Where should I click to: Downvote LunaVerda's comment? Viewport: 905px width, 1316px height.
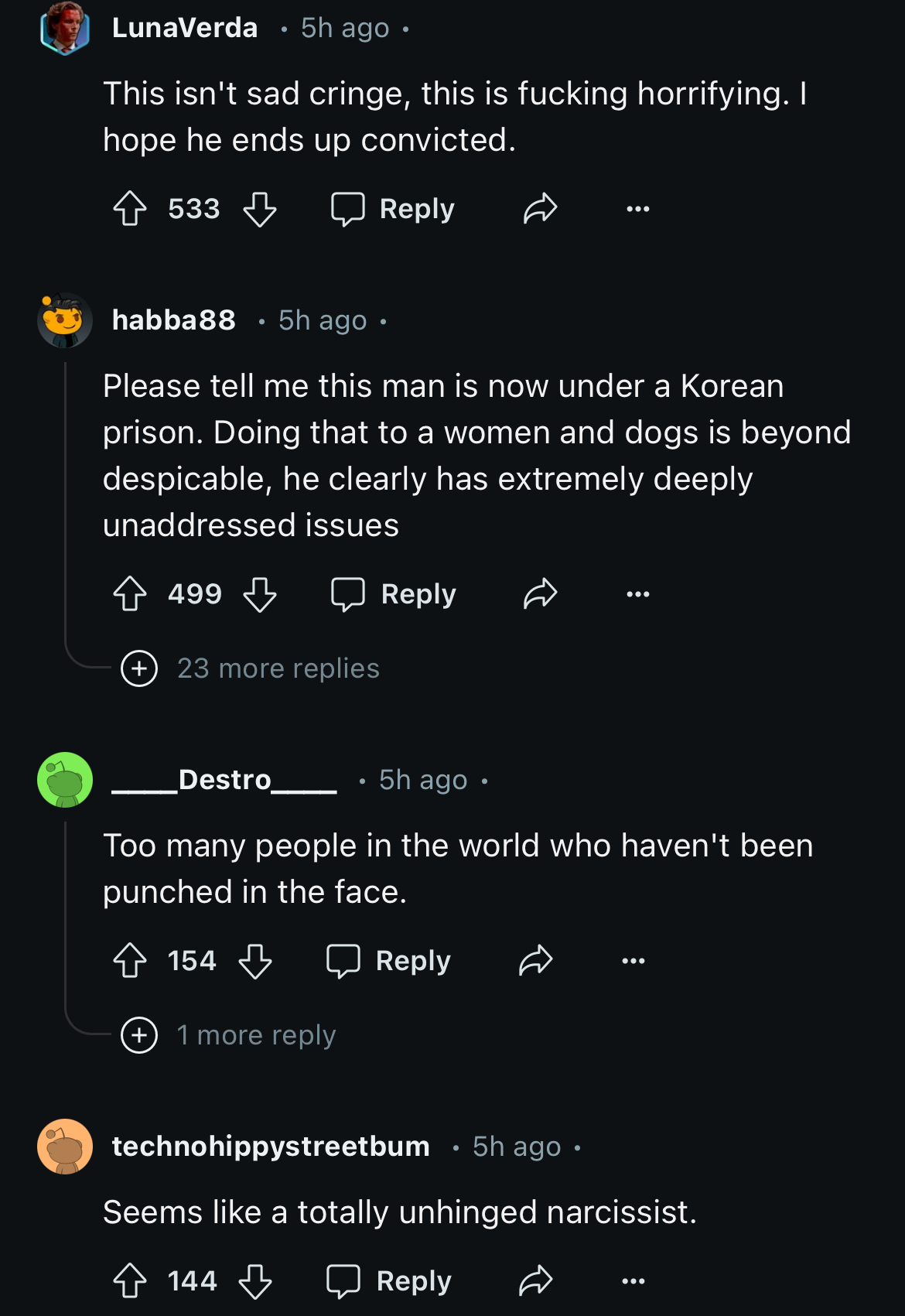pyautogui.click(x=260, y=208)
